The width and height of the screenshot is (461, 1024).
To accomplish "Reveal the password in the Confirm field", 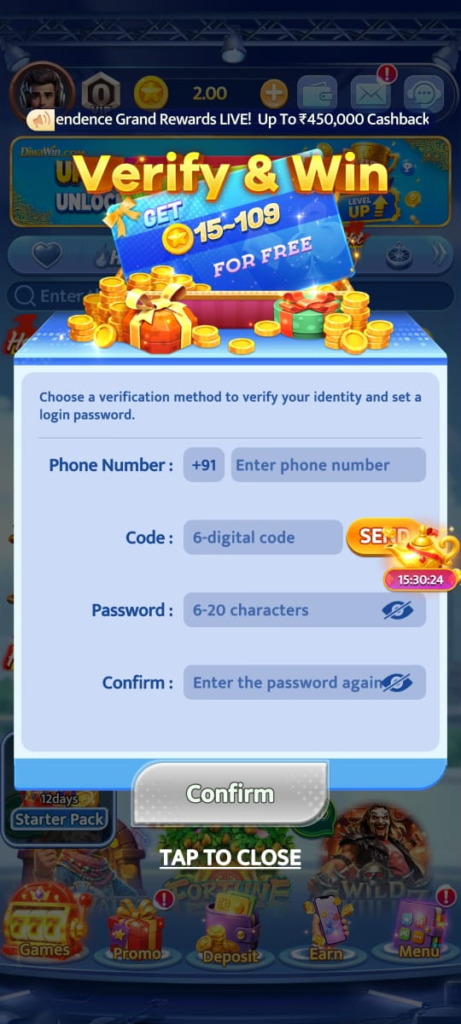I will [x=397, y=683].
